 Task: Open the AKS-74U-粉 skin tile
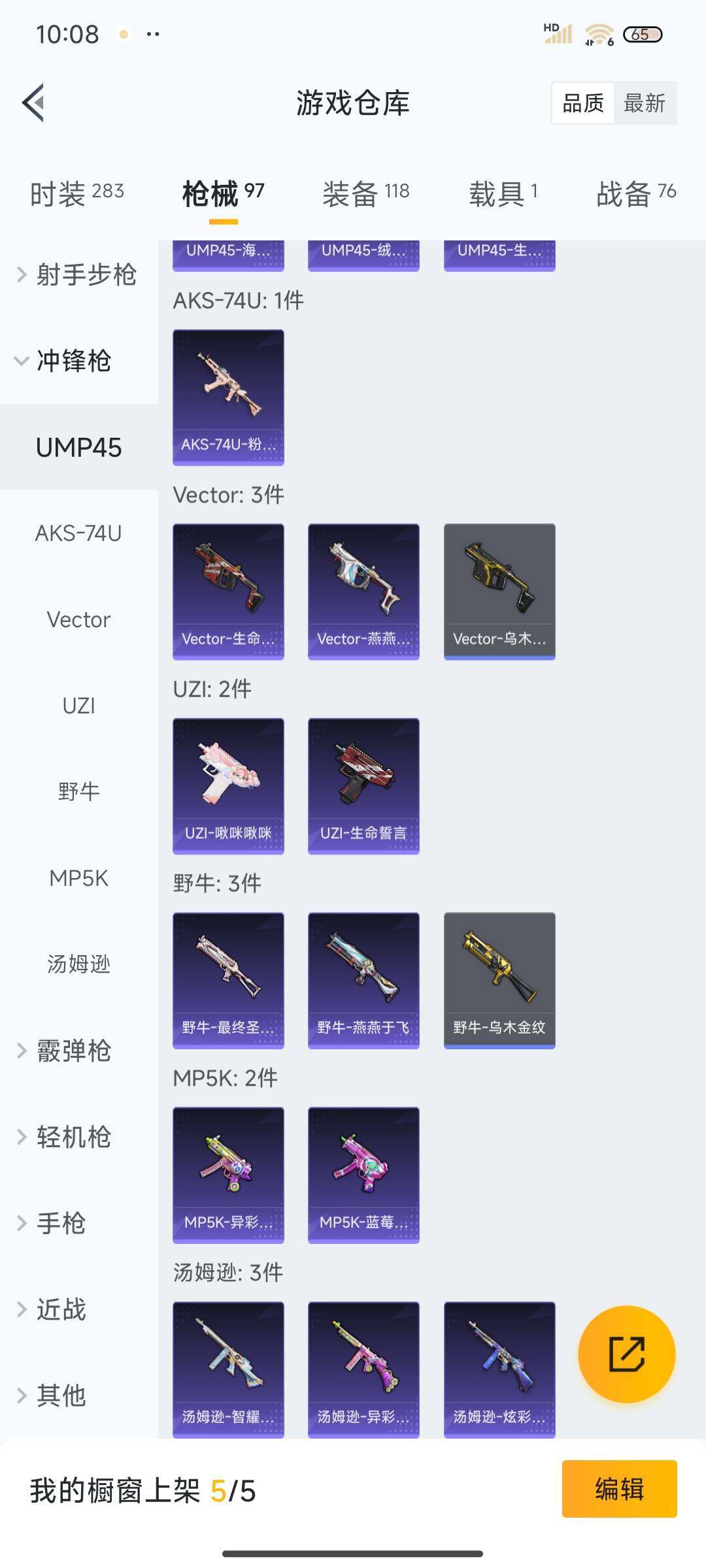point(228,397)
